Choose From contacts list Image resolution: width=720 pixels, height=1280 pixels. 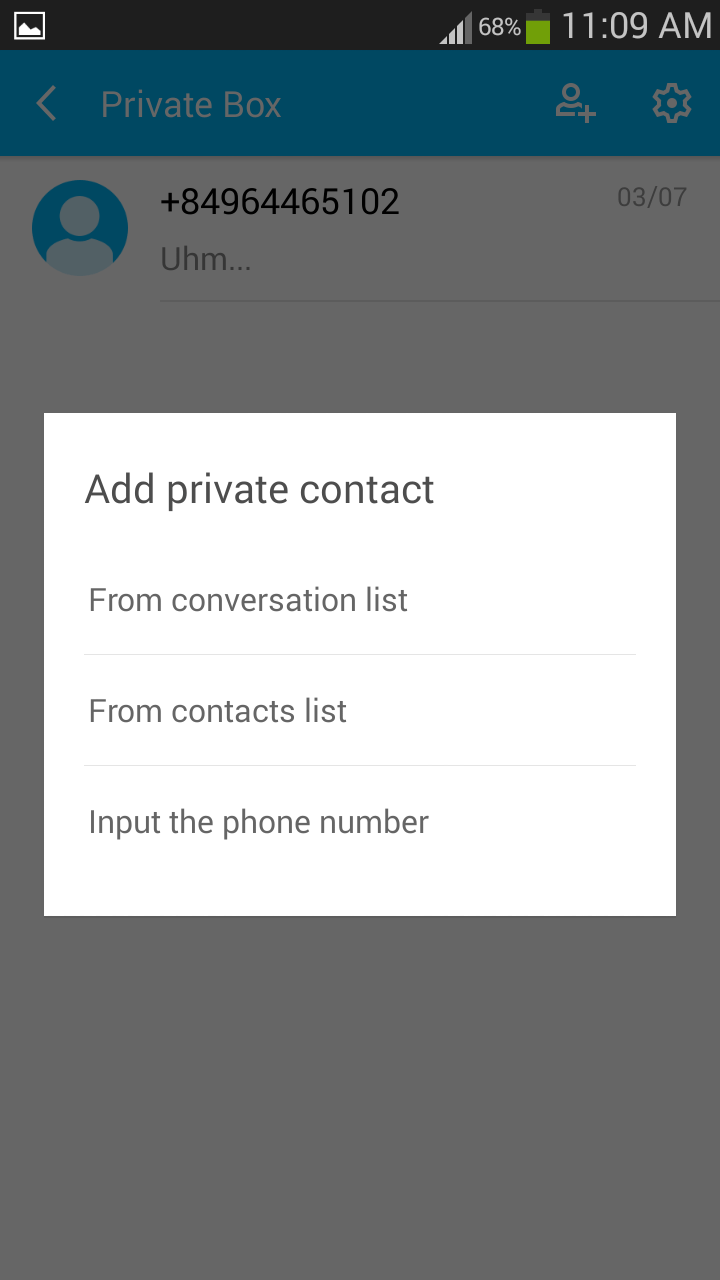point(360,711)
